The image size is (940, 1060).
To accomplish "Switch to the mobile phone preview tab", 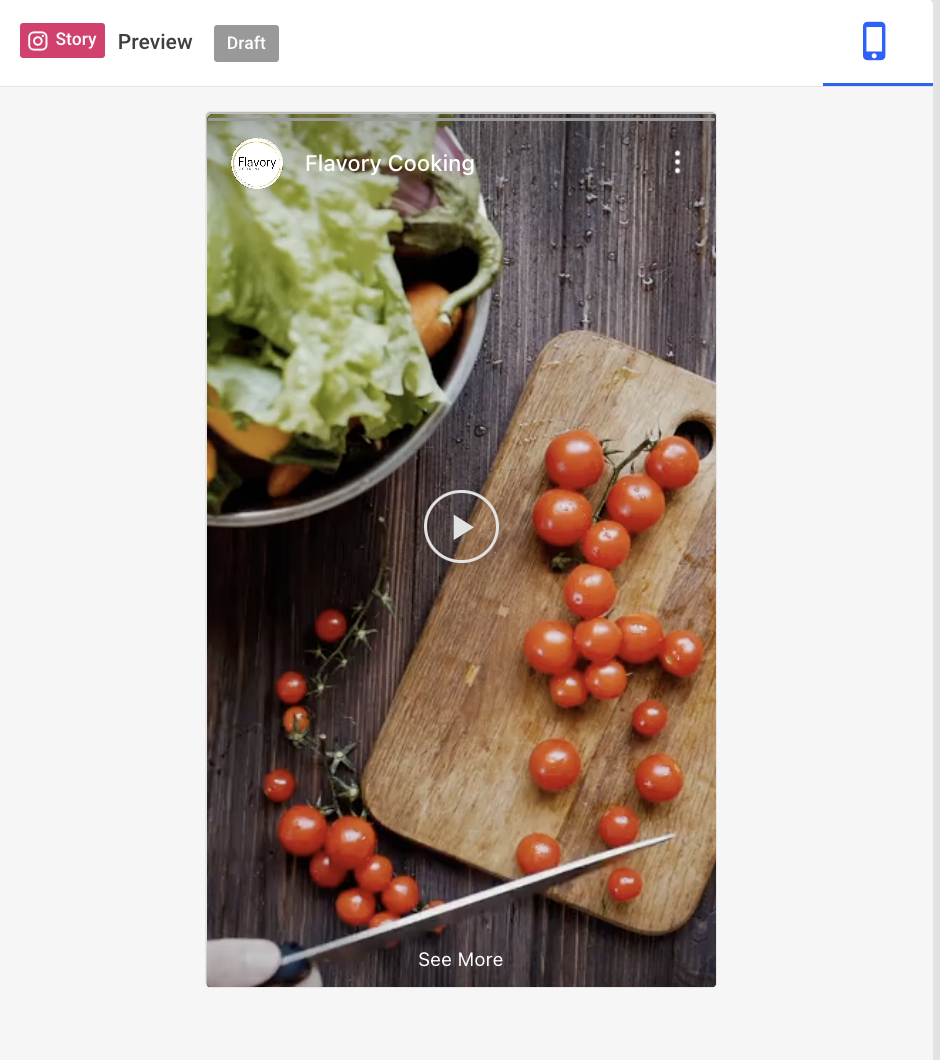I will click(875, 43).
